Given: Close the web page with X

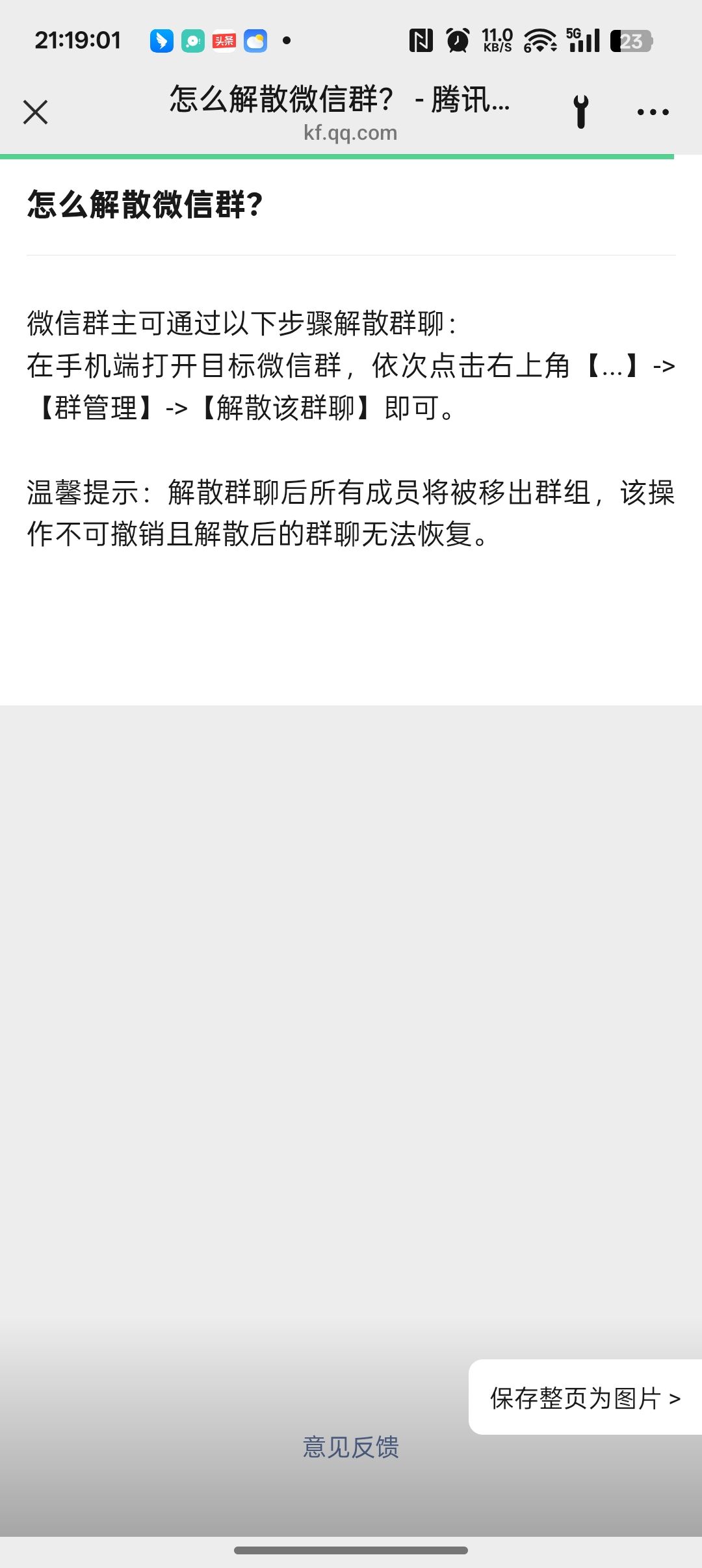Looking at the screenshot, I should [35, 112].
